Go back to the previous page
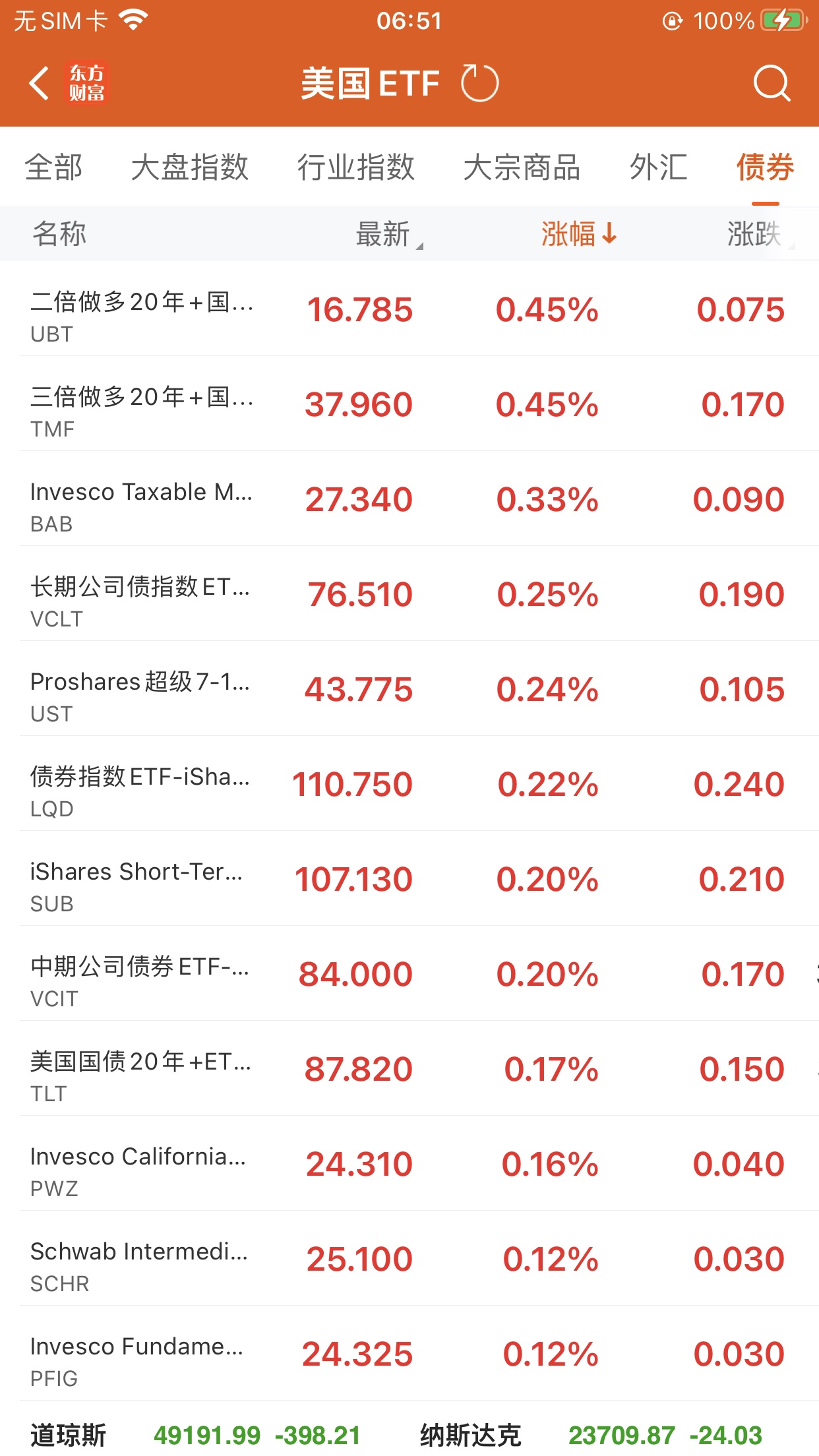Image resolution: width=819 pixels, height=1456 pixels. coord(40,84)
